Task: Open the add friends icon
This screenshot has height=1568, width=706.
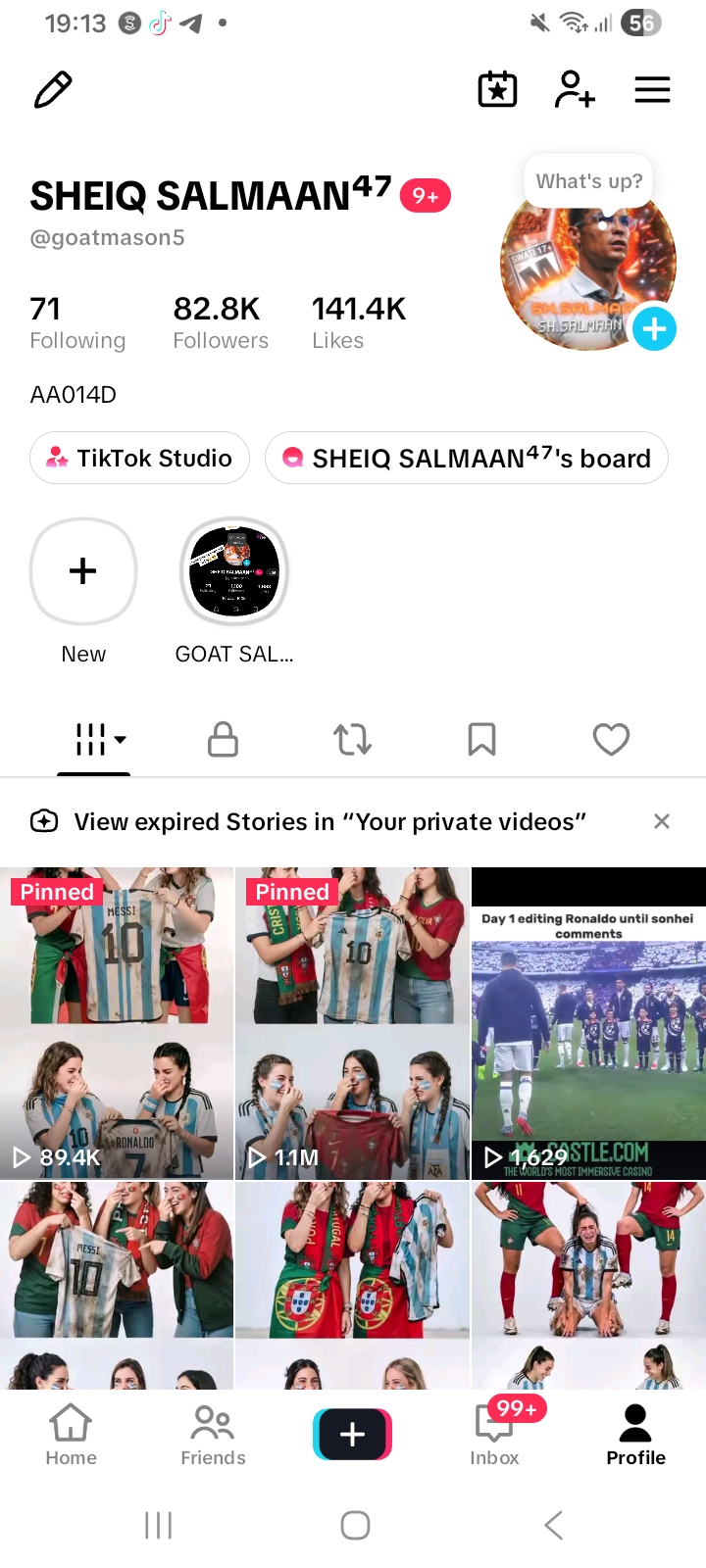Action: click(x=575, y=89)
